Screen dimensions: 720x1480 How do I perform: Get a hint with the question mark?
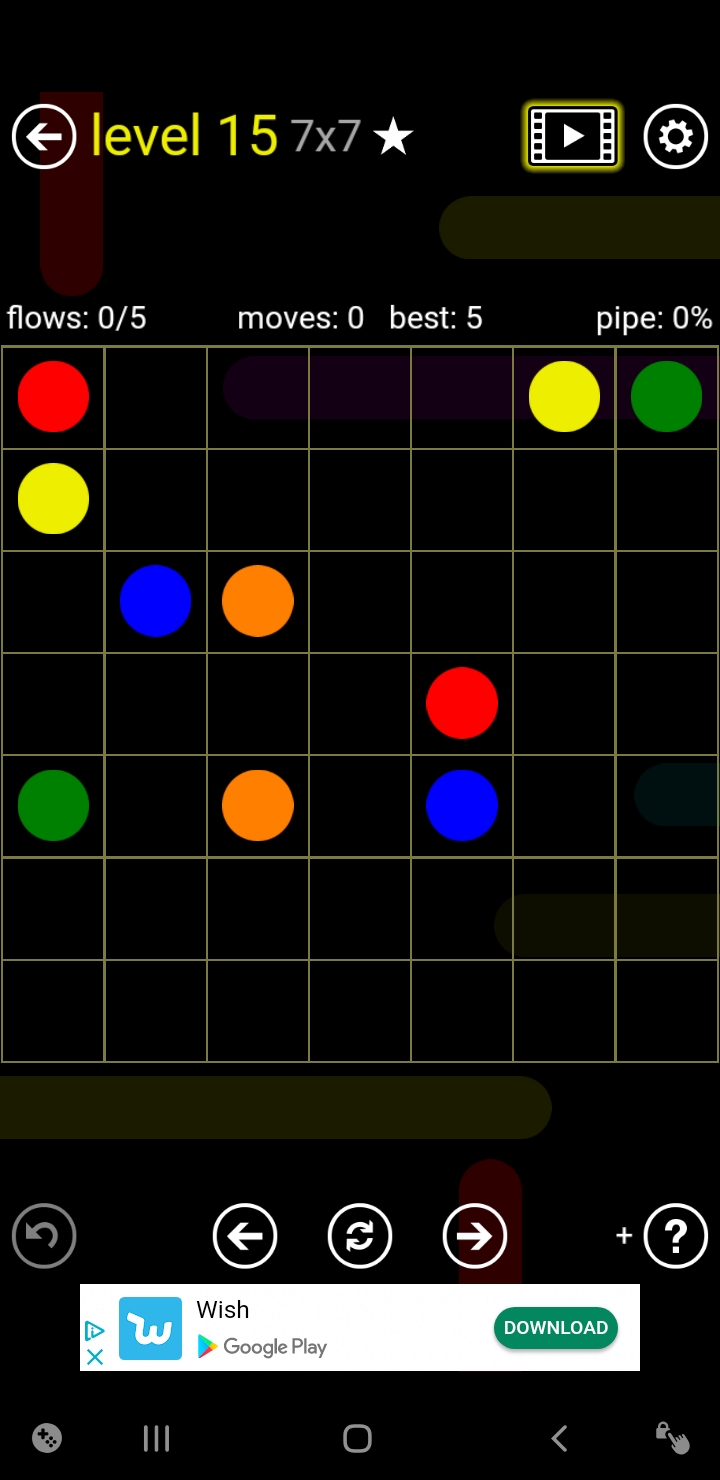[x=676, y=1236]
